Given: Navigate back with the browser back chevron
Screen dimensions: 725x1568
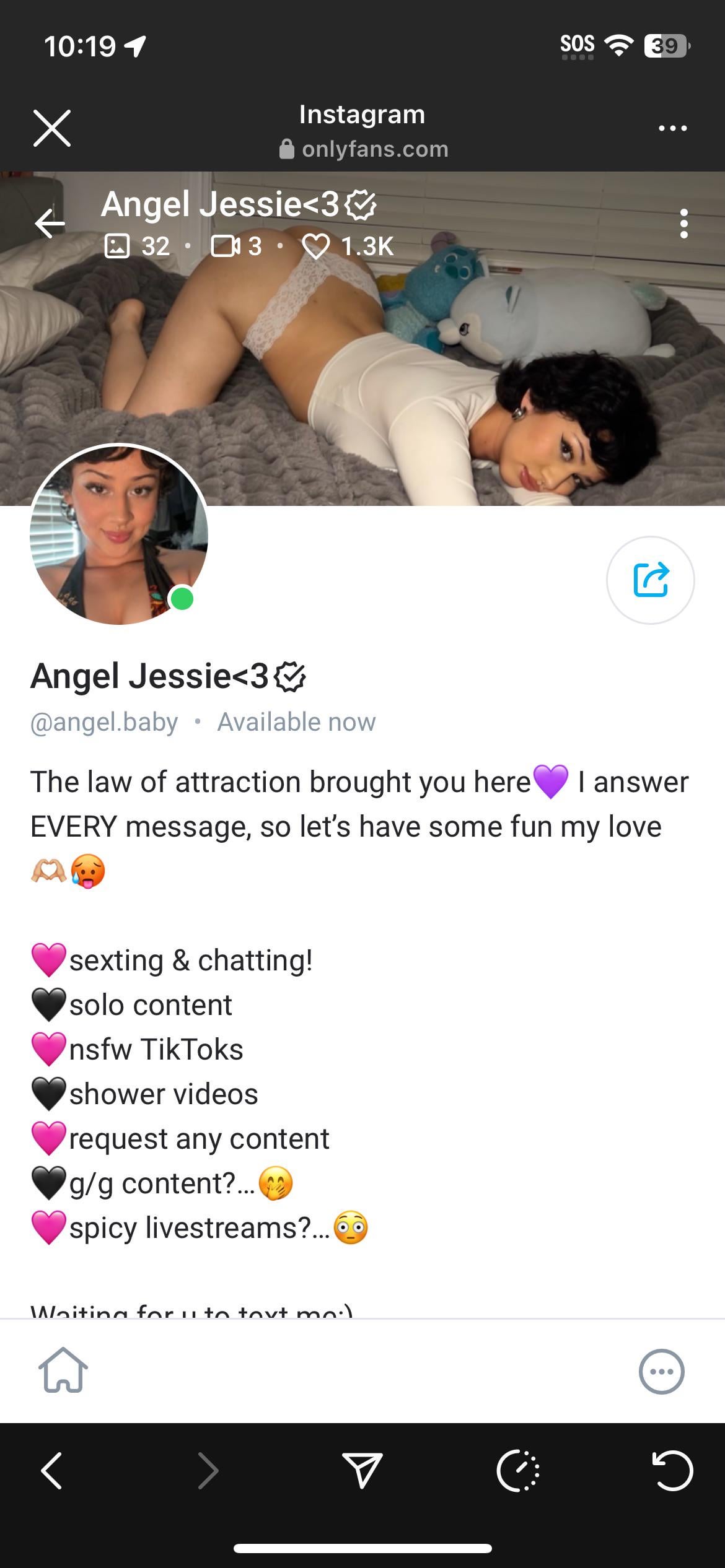Looking at the screenshot, I should (x=51, y=1470).
